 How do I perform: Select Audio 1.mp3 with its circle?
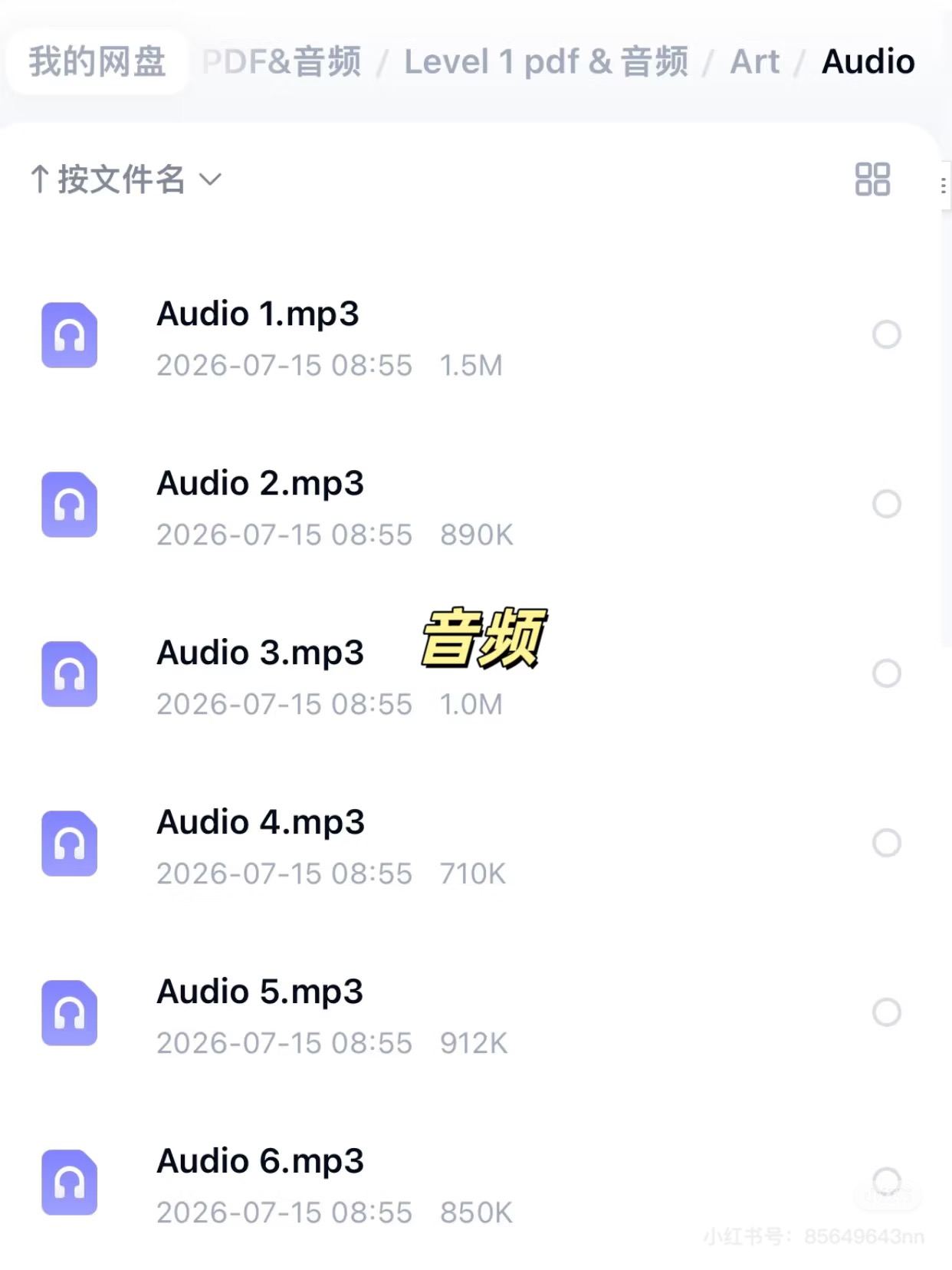pos(887,334)
